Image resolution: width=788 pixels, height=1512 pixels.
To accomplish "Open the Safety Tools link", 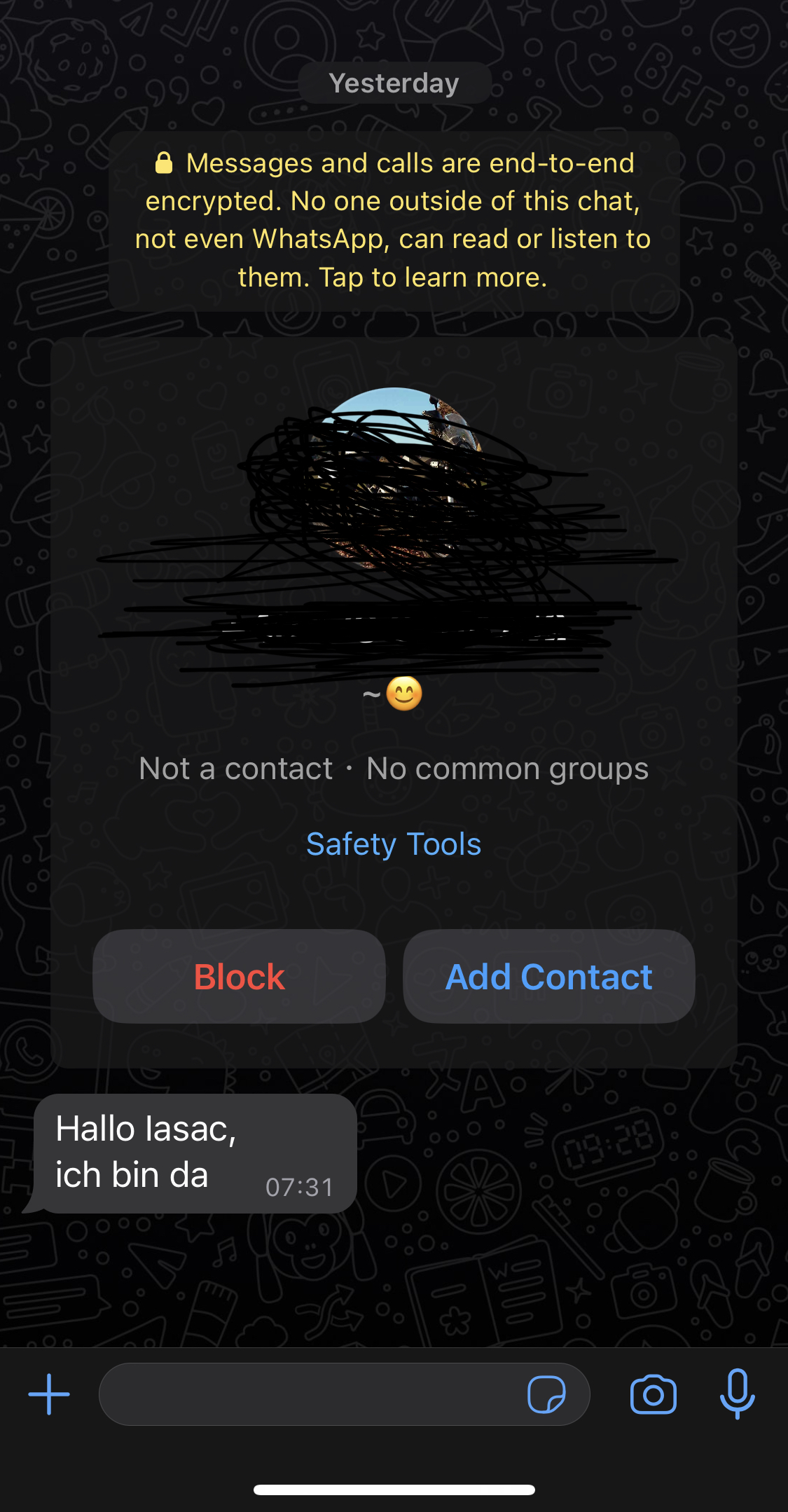I will [394, 844].
